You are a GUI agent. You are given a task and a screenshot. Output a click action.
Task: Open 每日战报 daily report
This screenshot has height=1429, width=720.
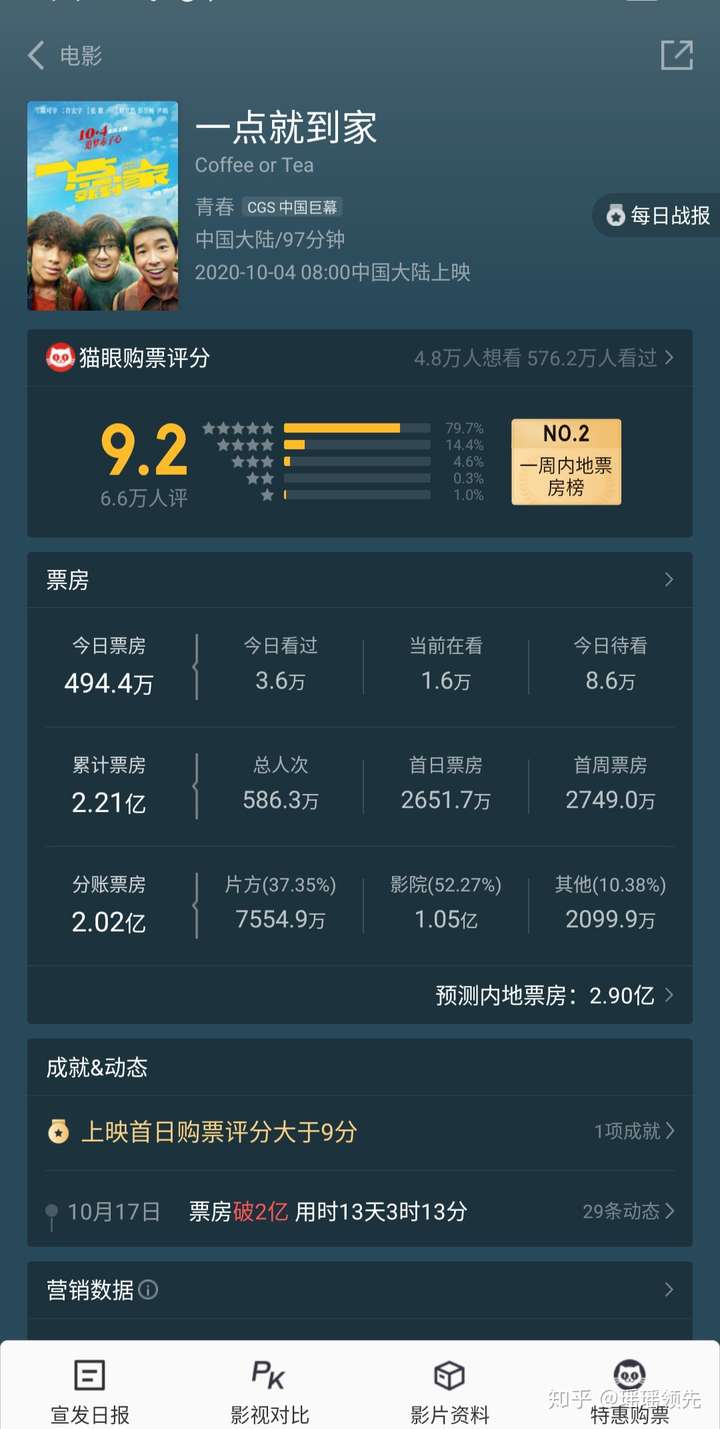click(658, 215)
